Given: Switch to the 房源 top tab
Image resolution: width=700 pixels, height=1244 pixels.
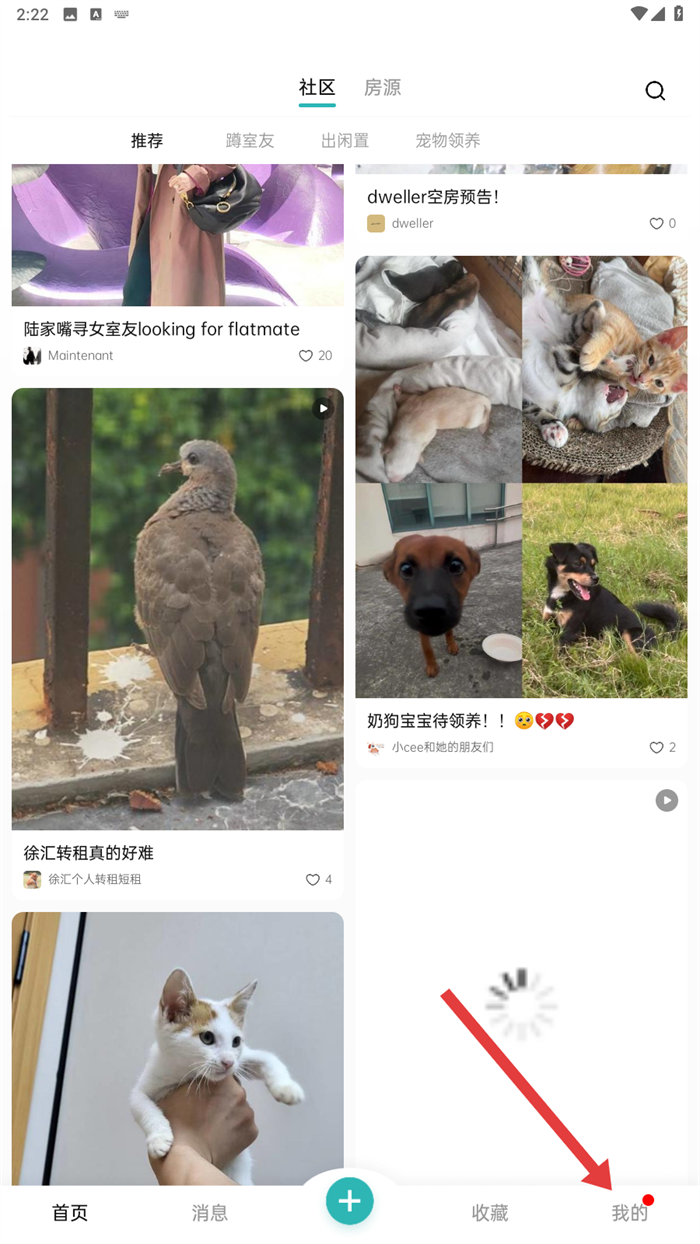Looking at the screenshot, I should tap(382, 88).
